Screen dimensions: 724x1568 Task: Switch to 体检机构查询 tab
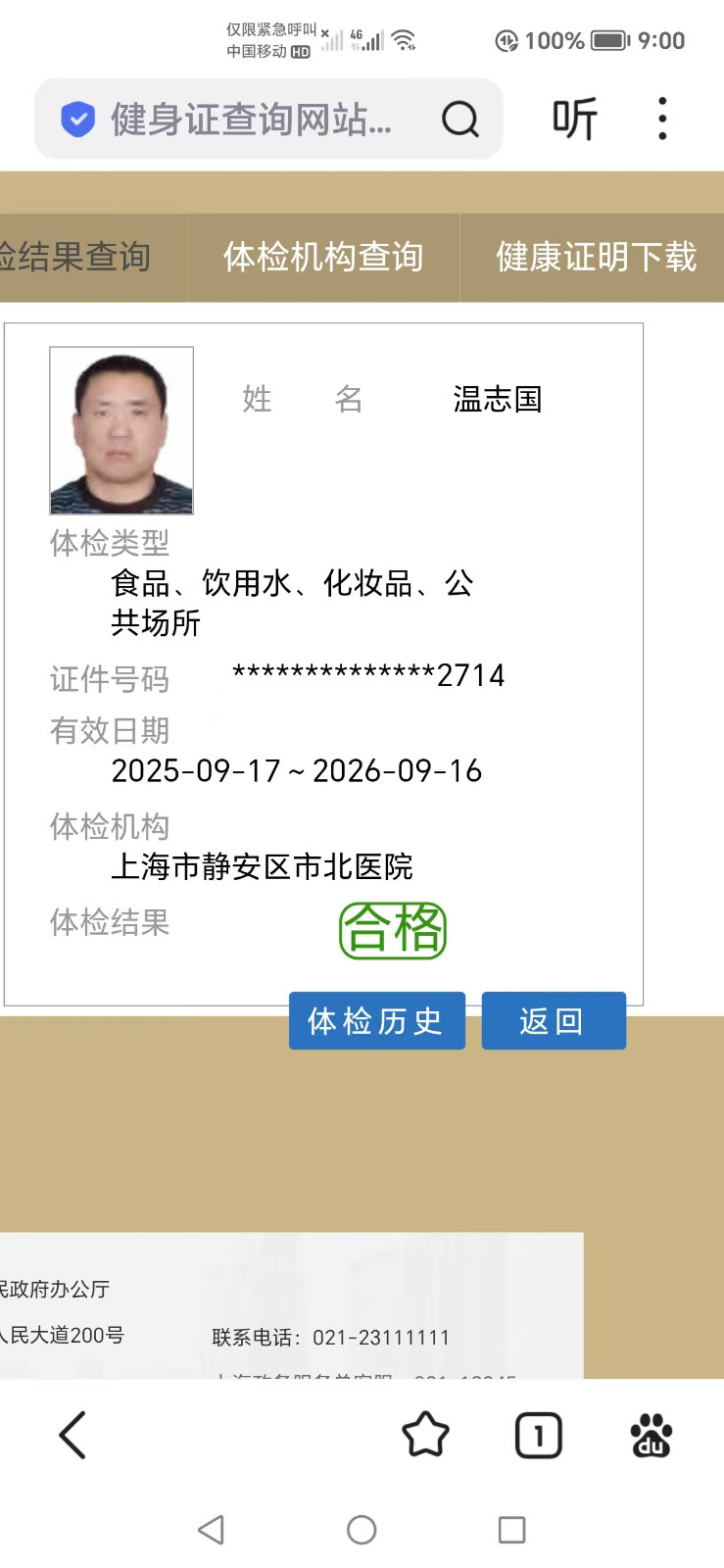[x=322, y=257]
